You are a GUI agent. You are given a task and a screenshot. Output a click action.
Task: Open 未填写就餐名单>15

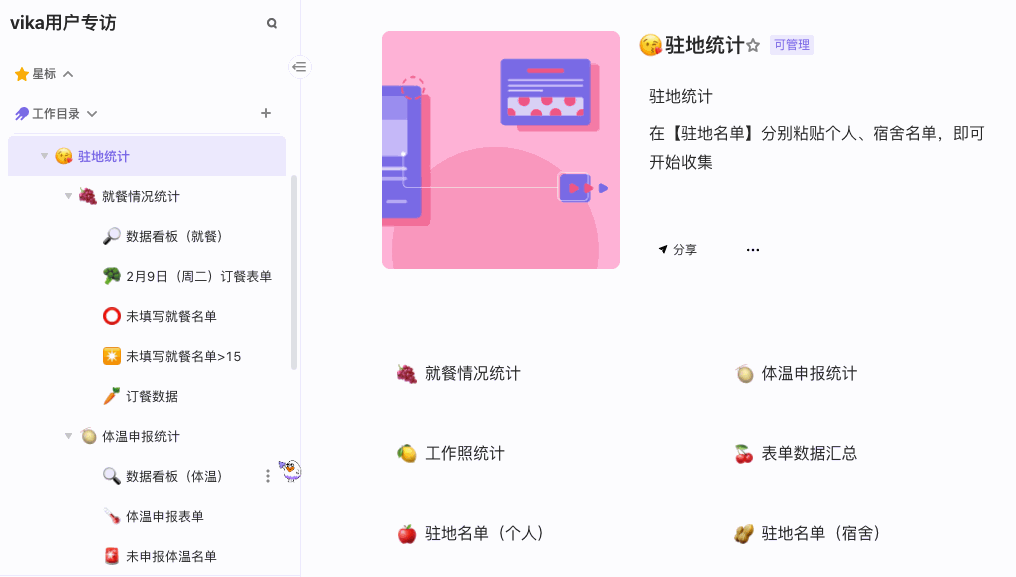click(x=183, y=356)
